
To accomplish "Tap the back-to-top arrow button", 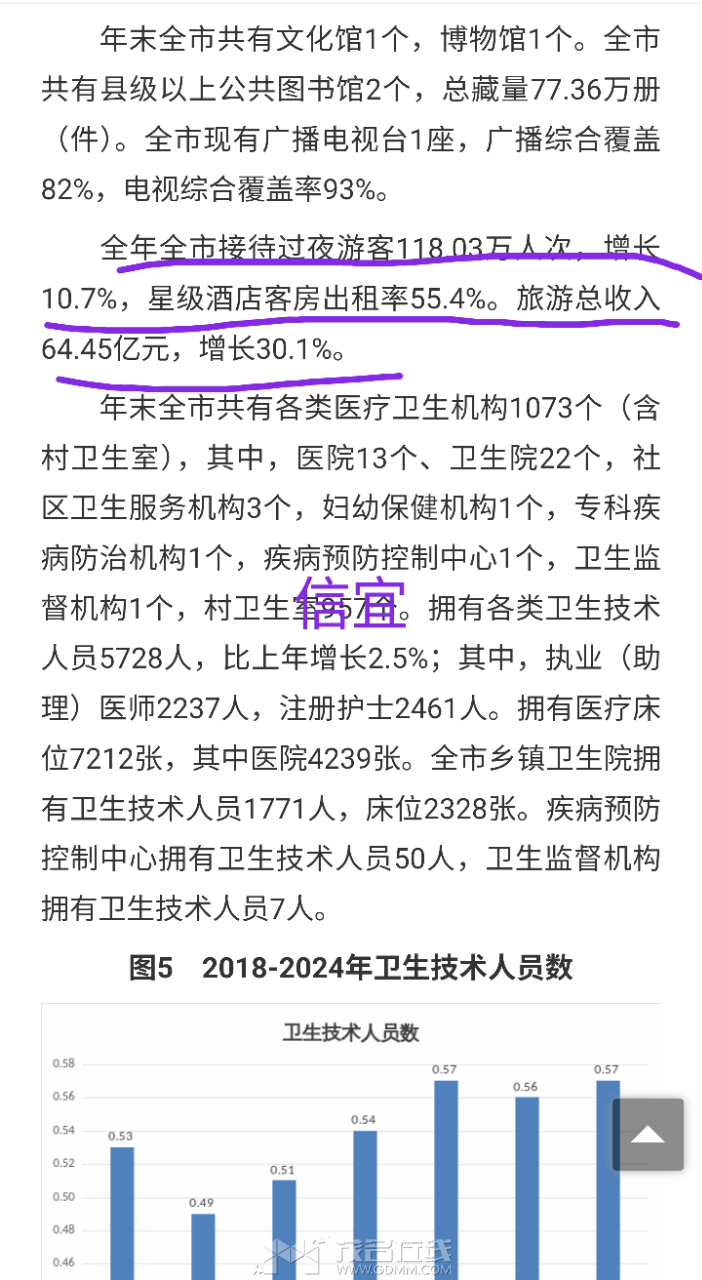I will tap(648, 1134).
